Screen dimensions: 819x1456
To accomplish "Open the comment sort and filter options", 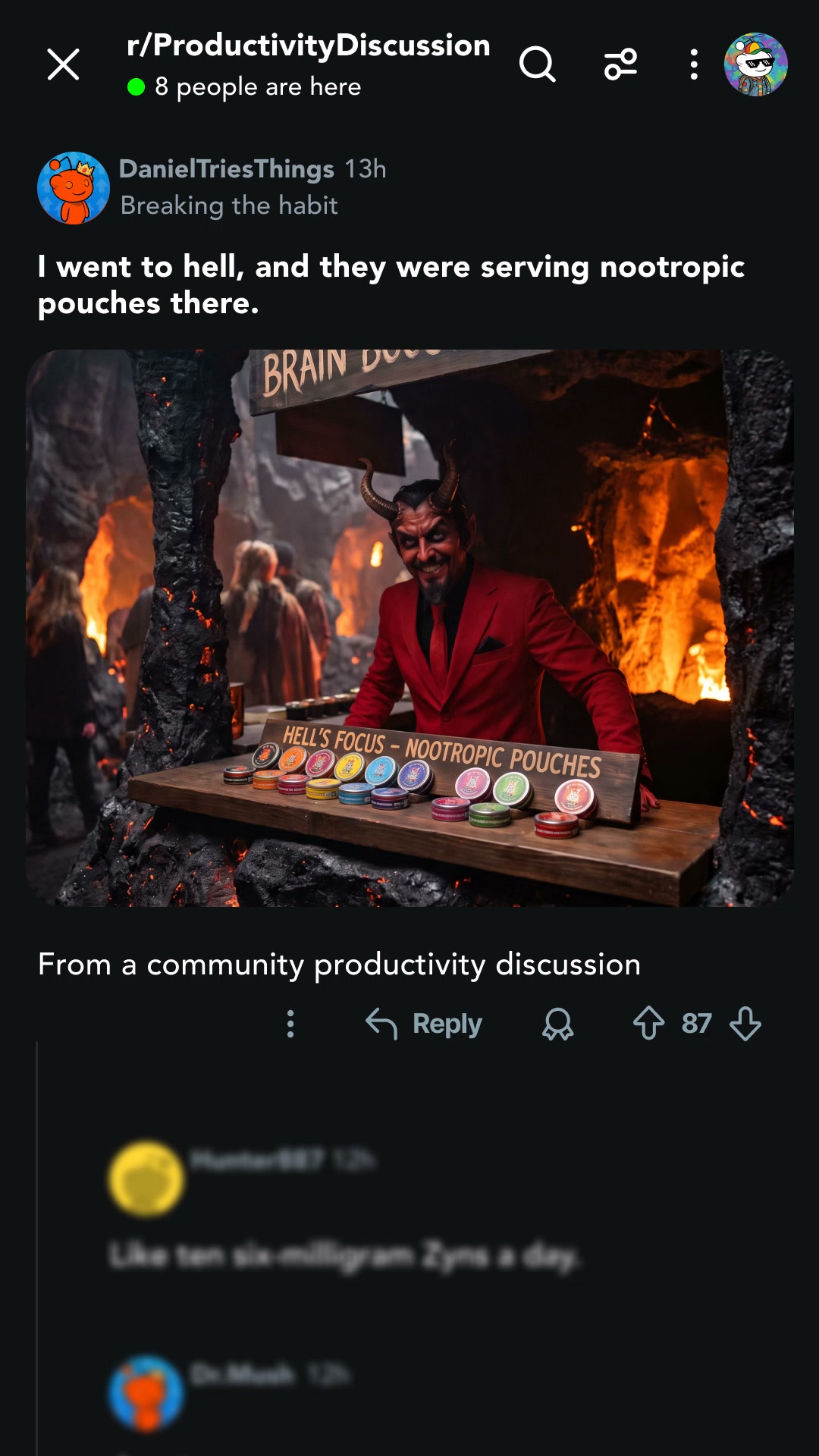I will coord(620,64).
